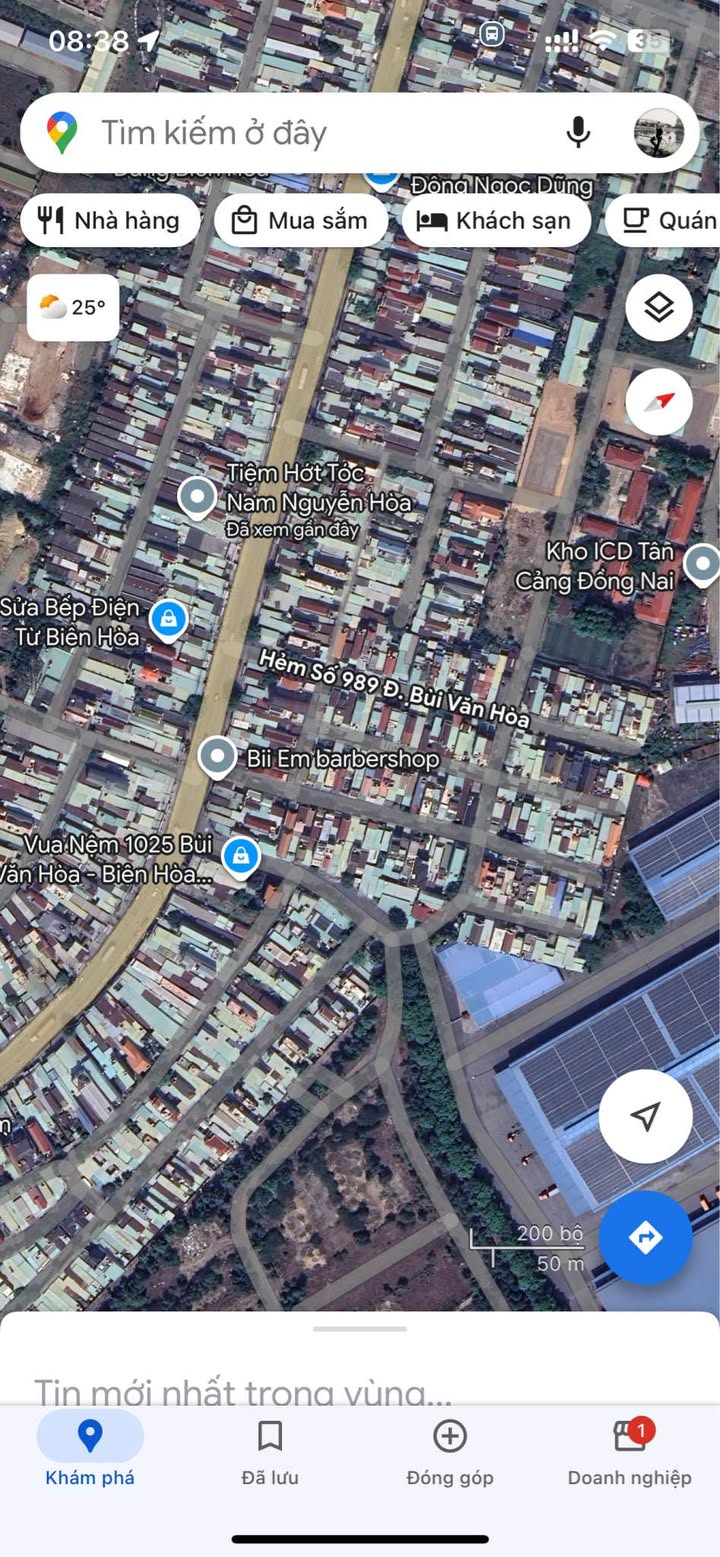
Task: Reset orientation with the compass button
Action: click(x=659, y=402)
